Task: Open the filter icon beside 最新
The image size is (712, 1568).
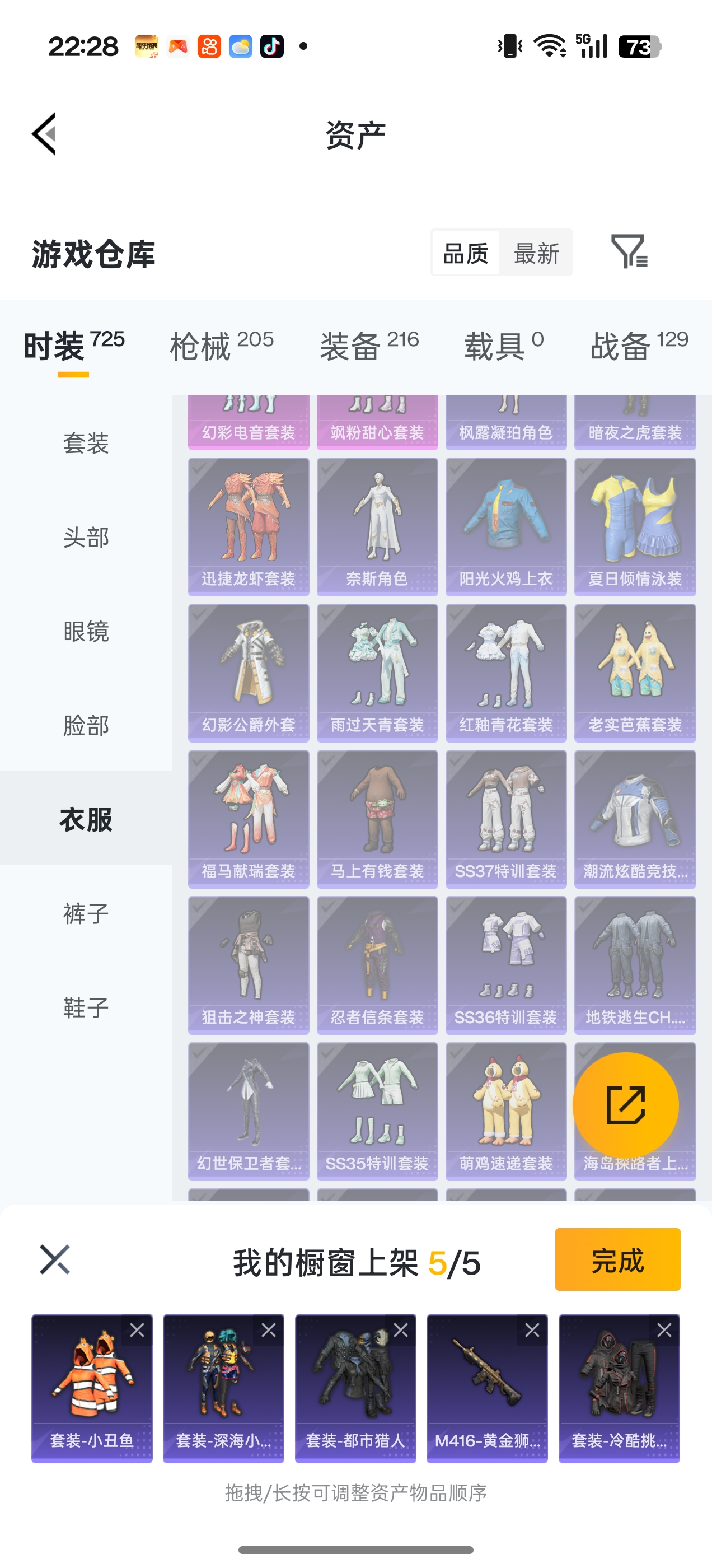Action: (629, 251)
